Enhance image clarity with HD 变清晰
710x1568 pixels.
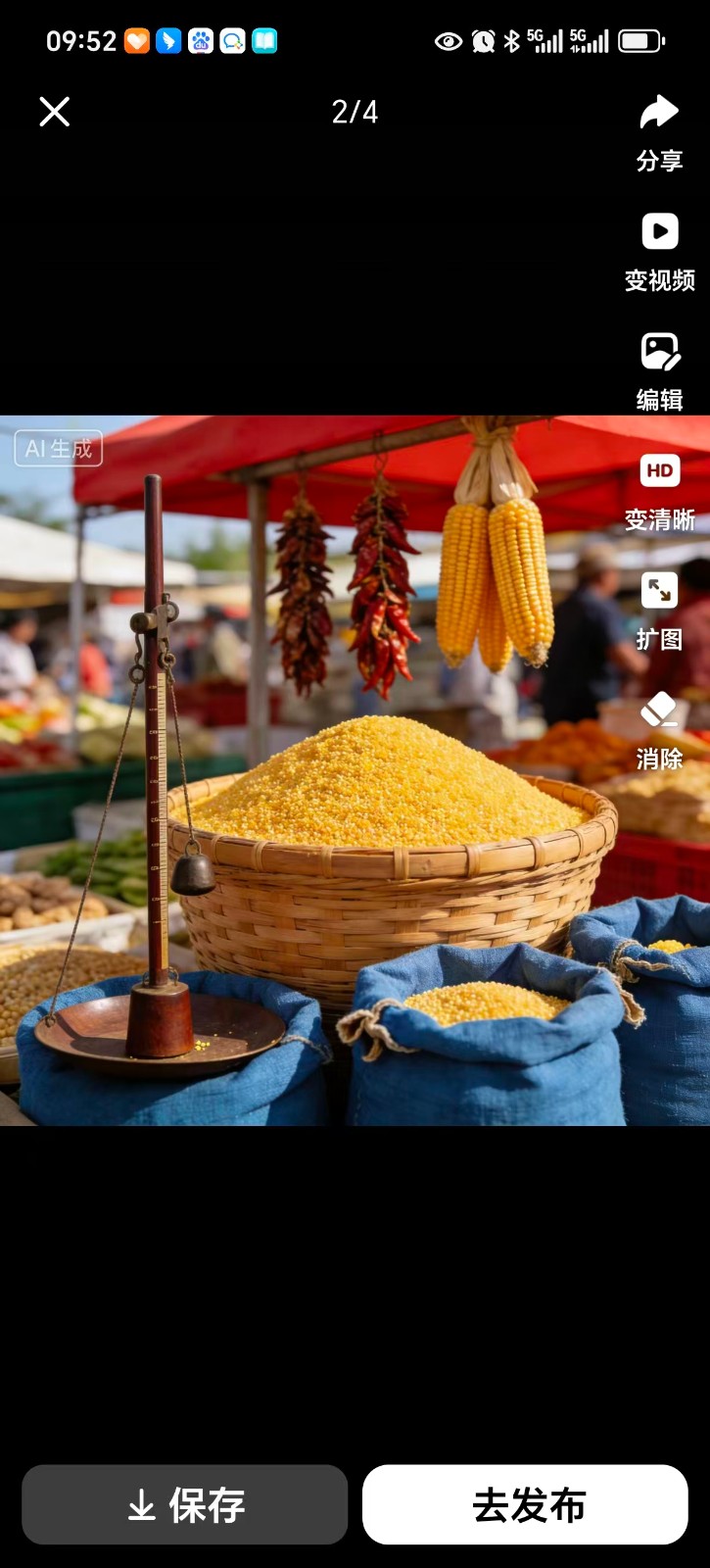click(659, 490)
